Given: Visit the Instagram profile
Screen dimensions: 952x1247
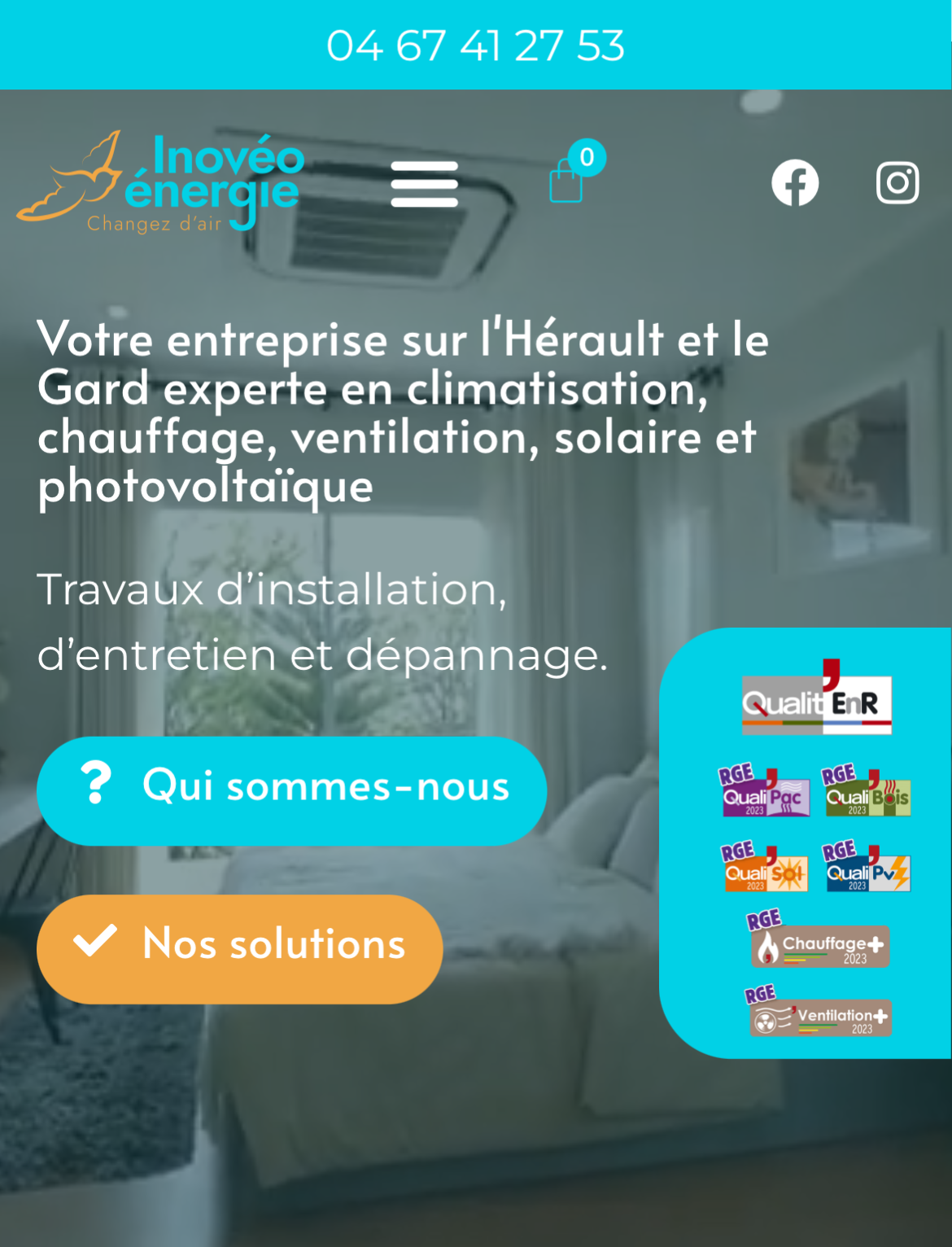Looking at the screenshot, I should (897, 183).
